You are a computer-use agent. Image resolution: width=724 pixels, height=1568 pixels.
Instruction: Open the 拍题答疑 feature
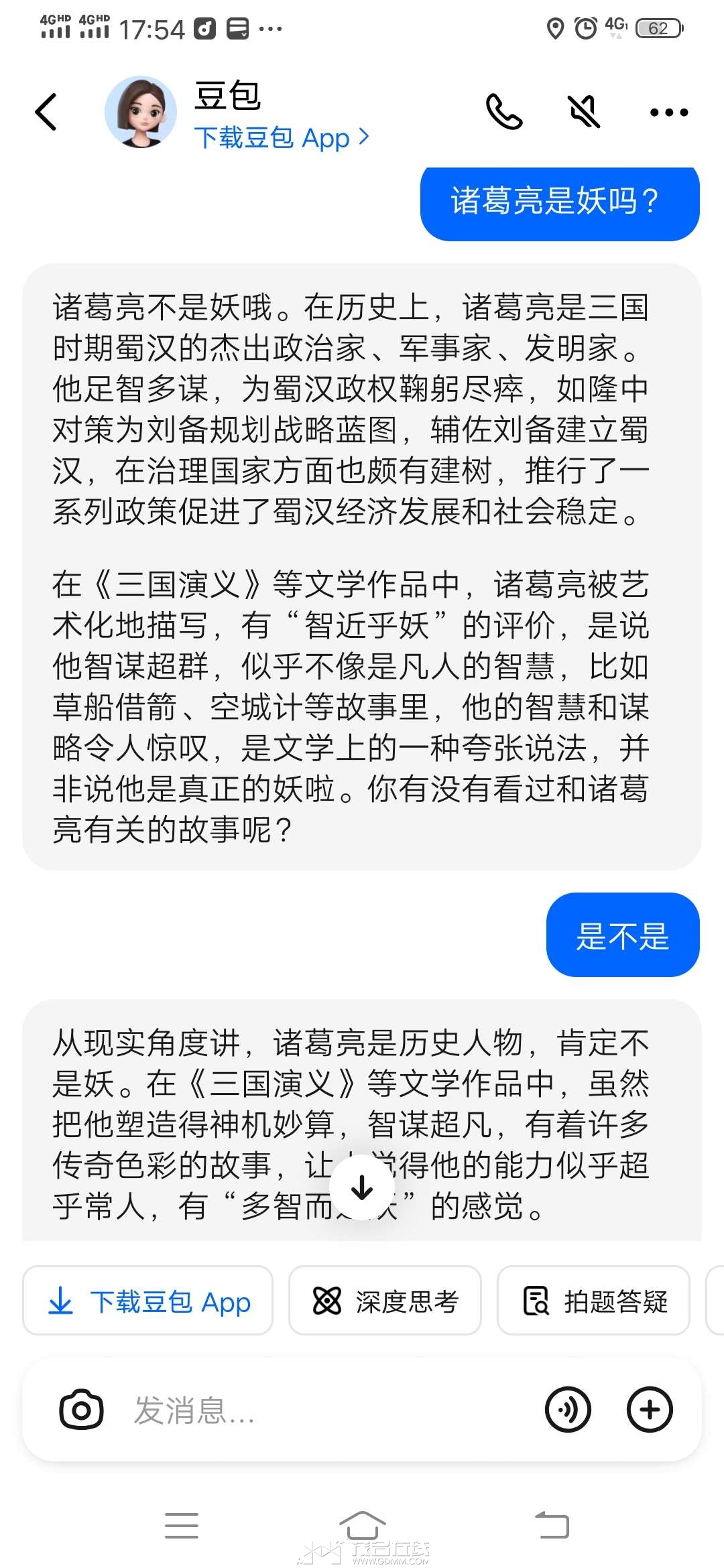pos(593,1301)
